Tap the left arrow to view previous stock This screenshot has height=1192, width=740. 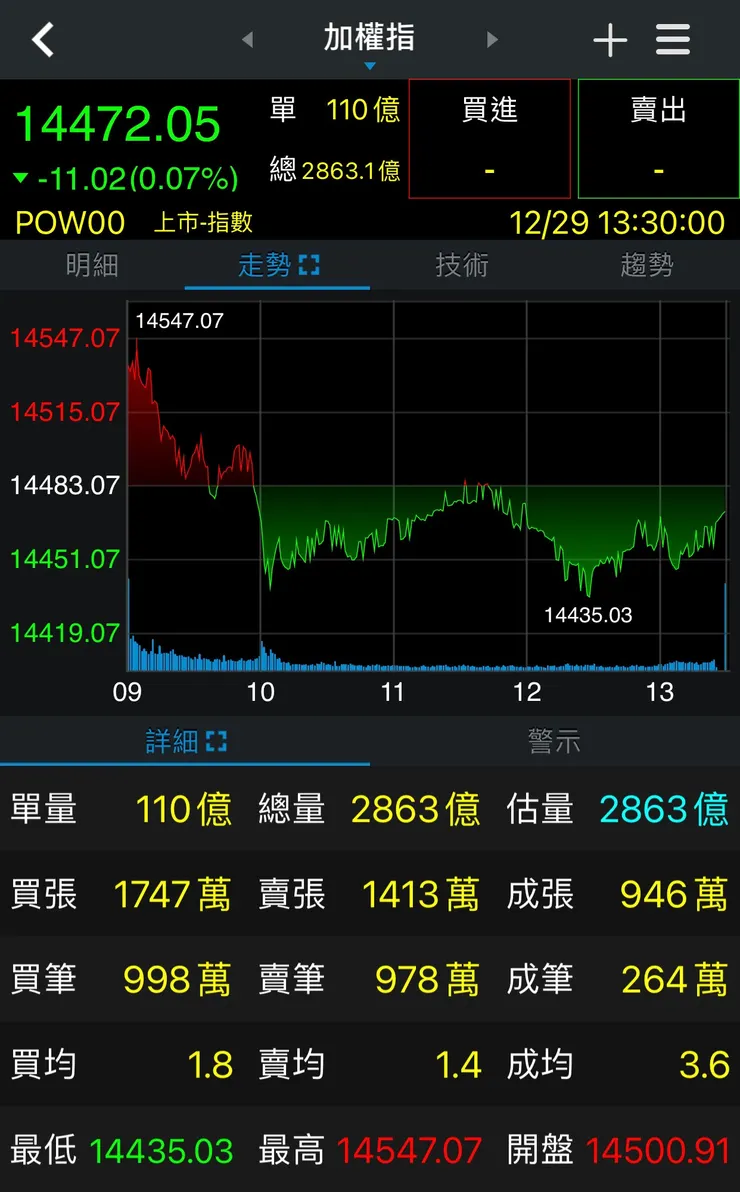(247, 40)
